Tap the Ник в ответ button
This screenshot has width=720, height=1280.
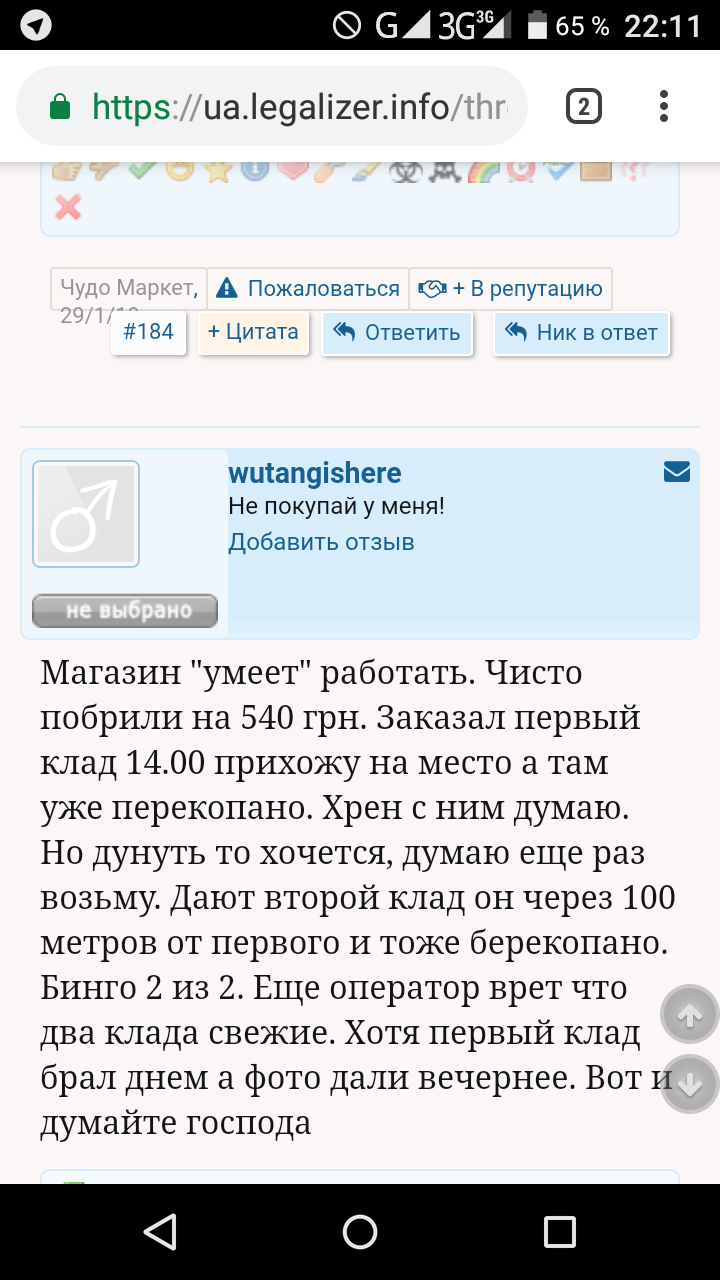point(582,333)
